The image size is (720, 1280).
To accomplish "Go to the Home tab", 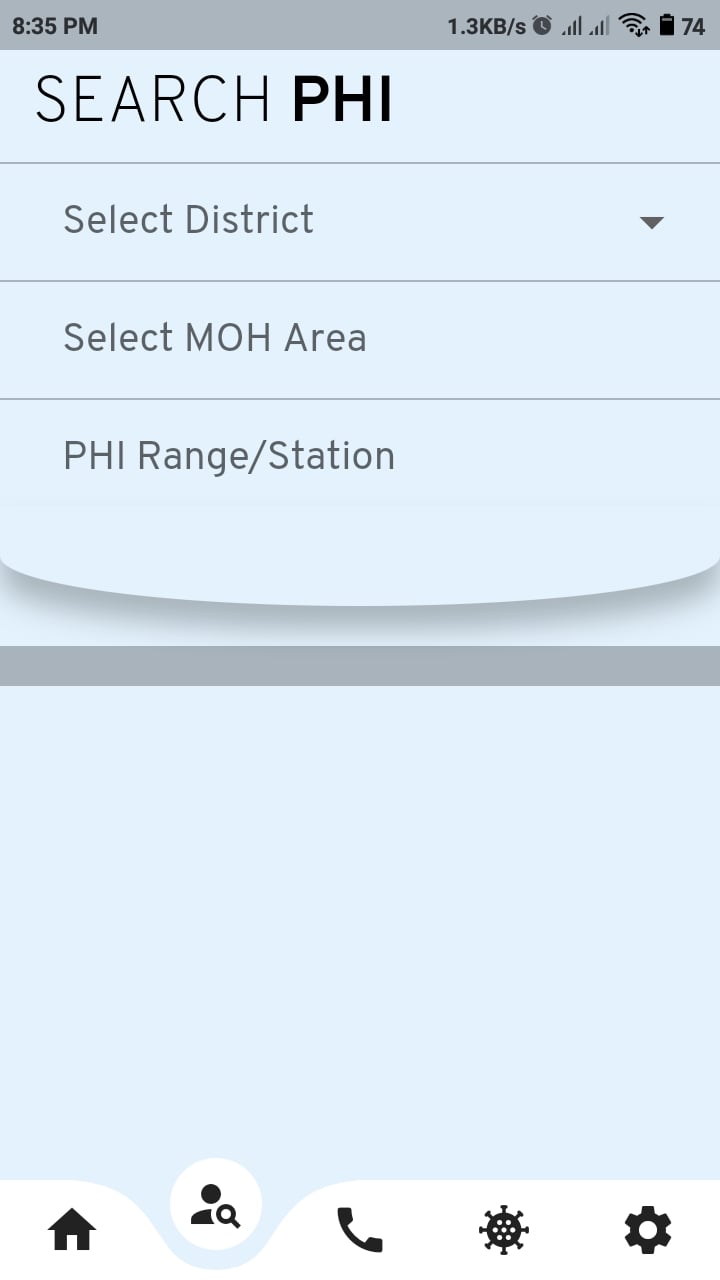I will 72,1230.
